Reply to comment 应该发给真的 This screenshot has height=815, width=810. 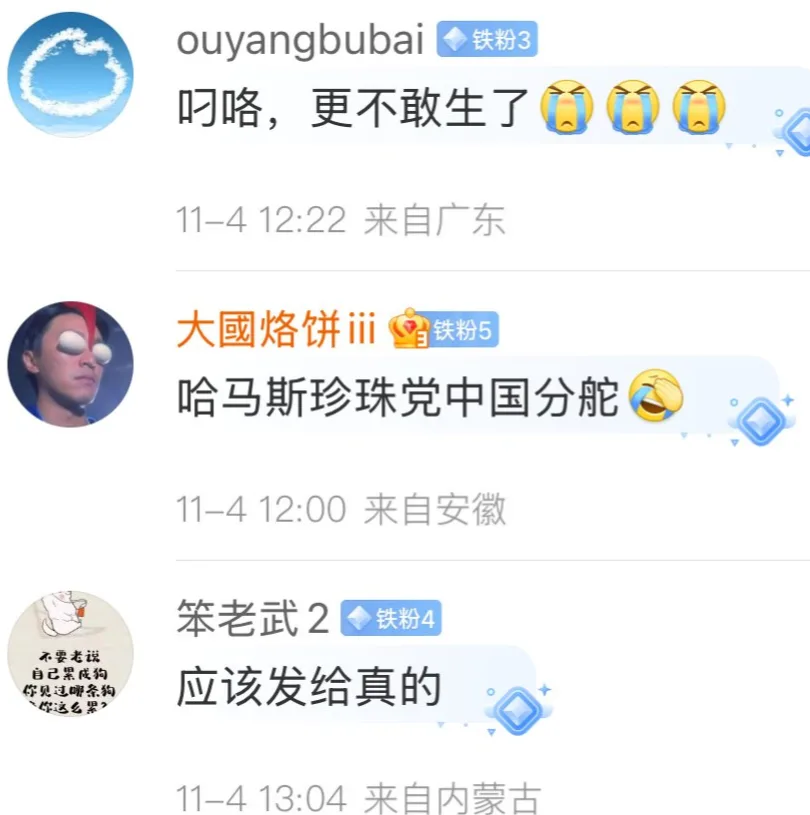coord(309,688)
